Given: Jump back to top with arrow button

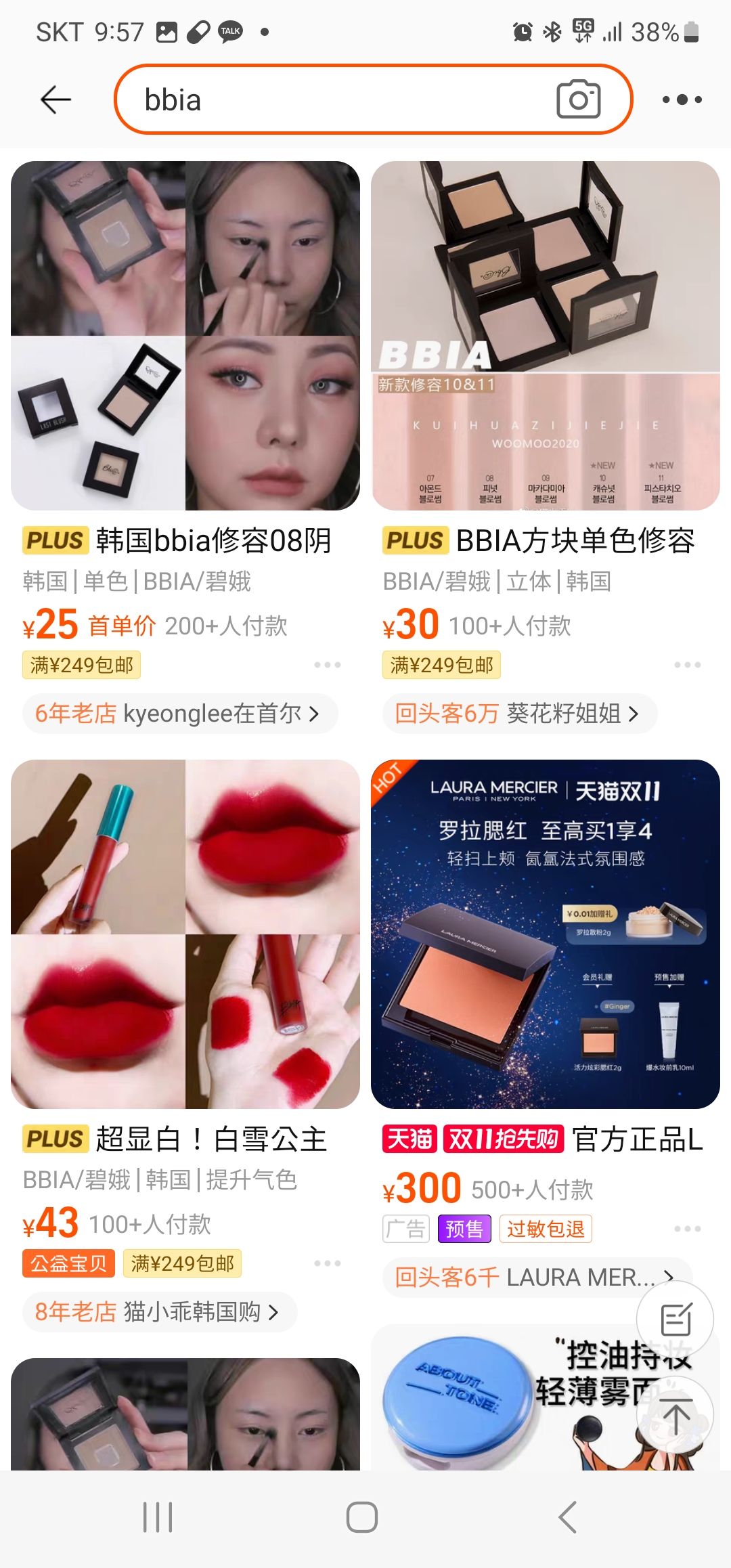Looking at the screenshot, I should click(x=675, y=1415).
